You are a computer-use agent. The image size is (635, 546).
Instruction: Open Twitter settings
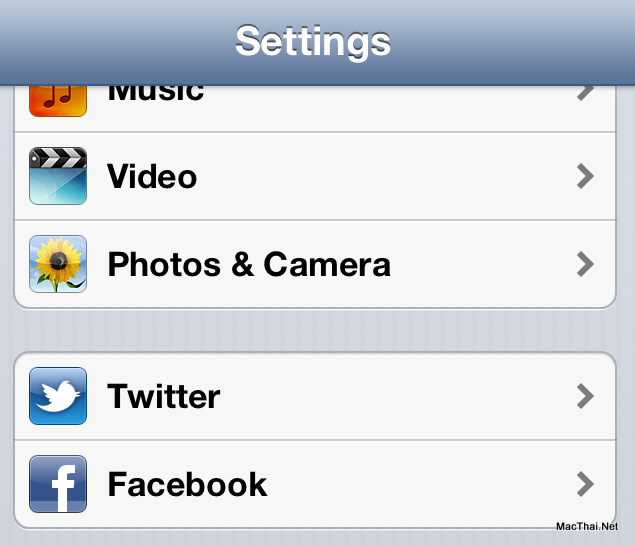(314, 397)
